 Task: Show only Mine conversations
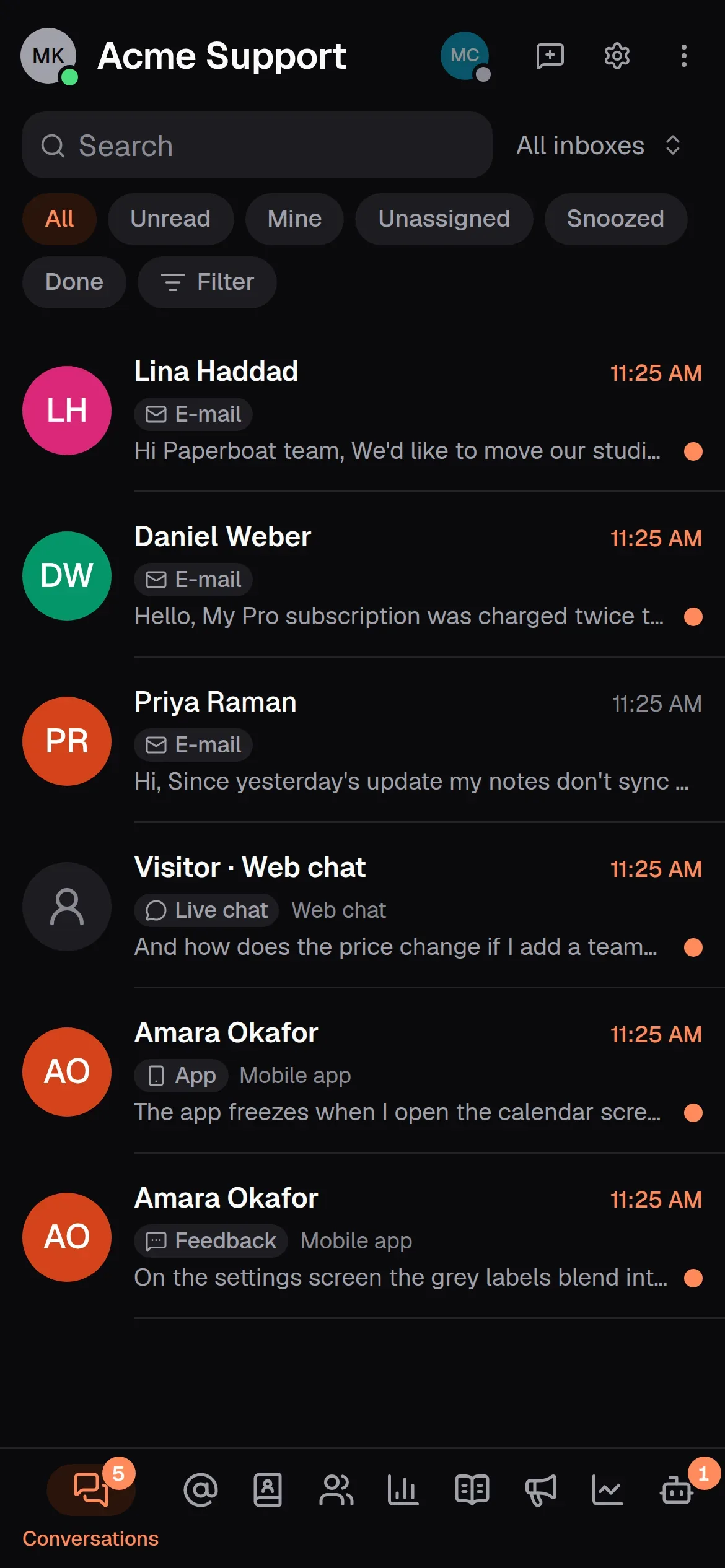(x=294, y=219)
